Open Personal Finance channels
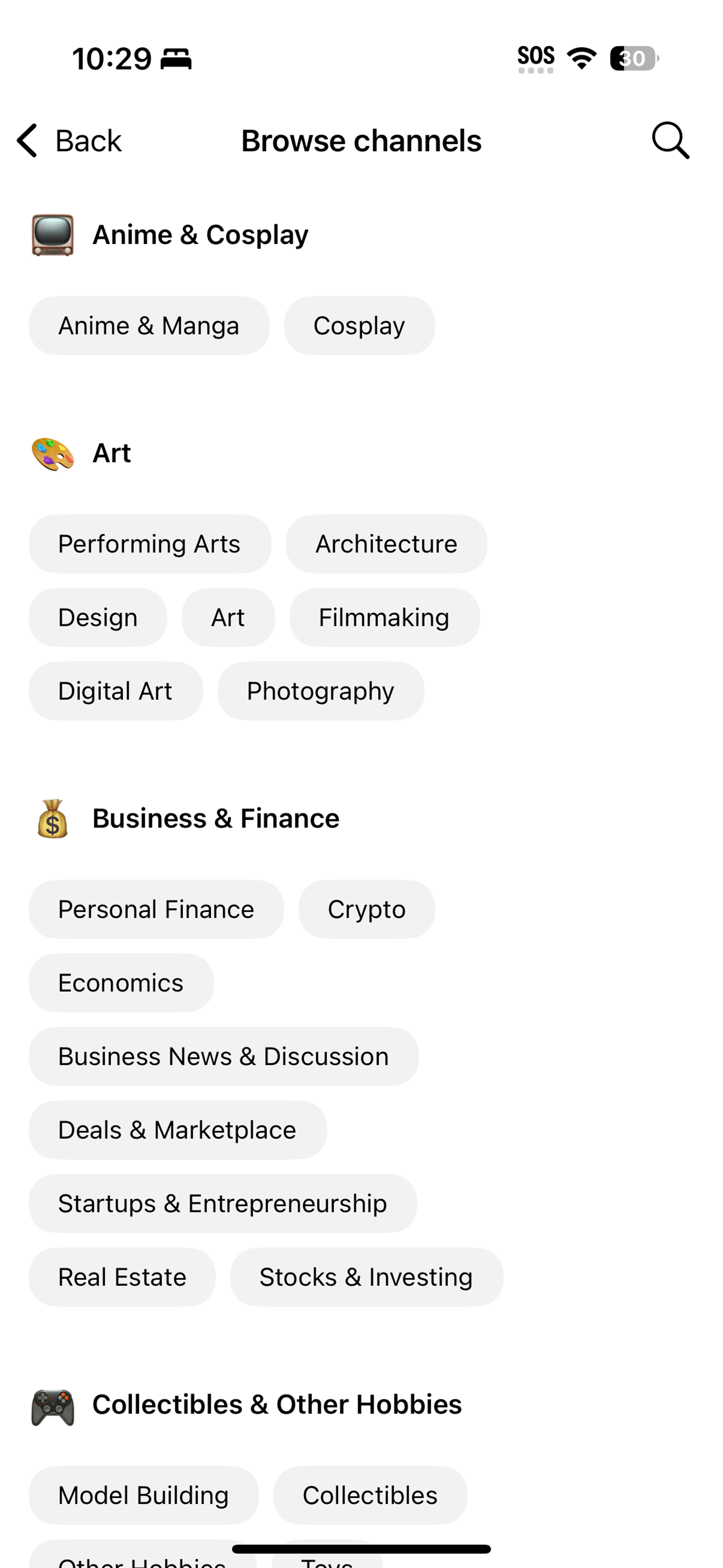 click(156, 910)
